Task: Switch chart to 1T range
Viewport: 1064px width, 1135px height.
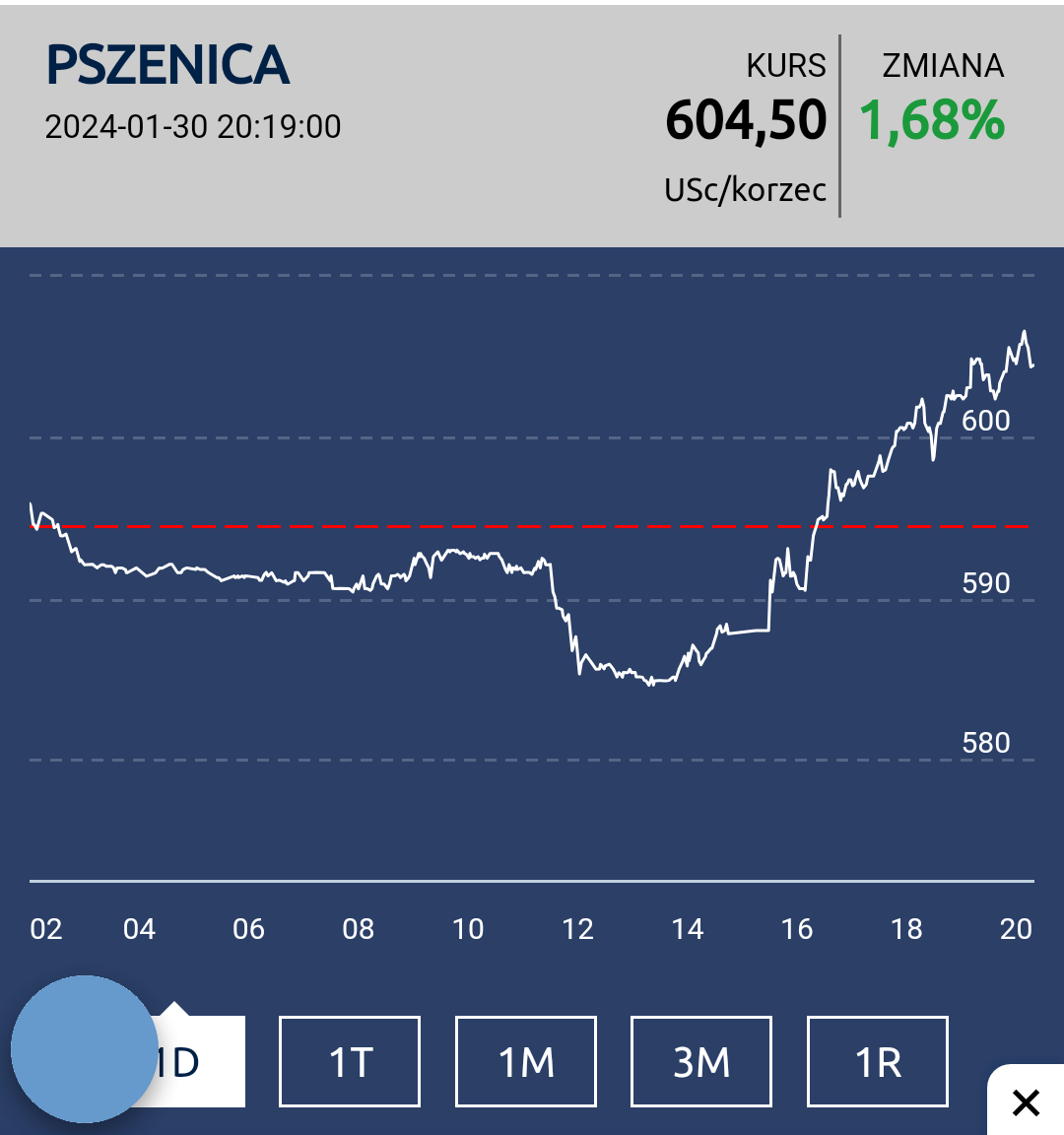Action: click(350, 1062)
